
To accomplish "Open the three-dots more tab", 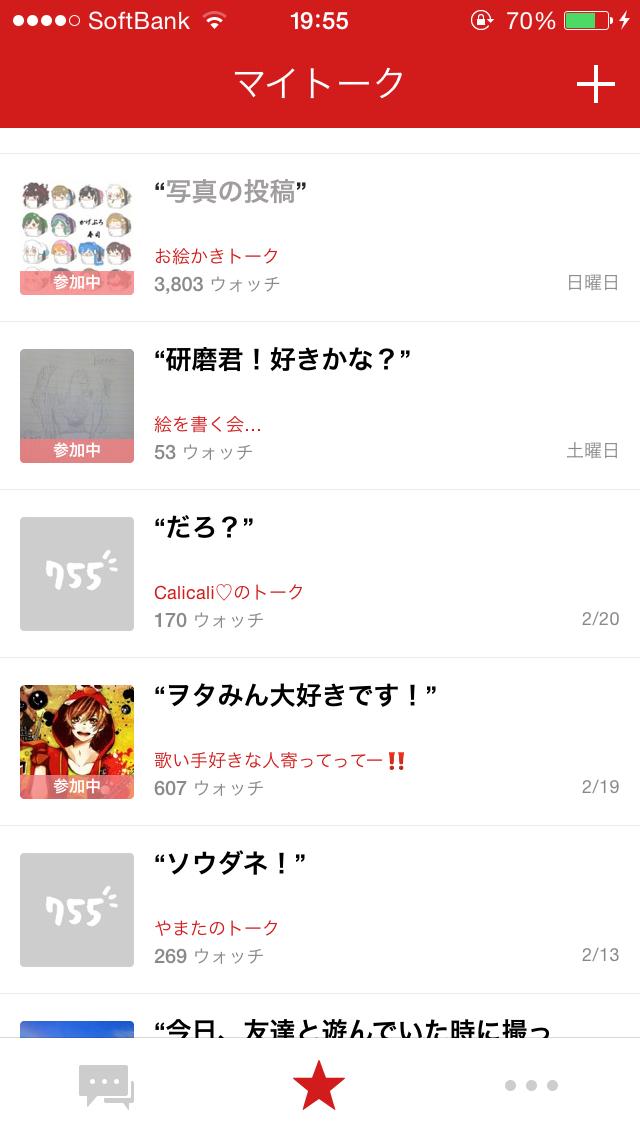I will (531, 1086).
